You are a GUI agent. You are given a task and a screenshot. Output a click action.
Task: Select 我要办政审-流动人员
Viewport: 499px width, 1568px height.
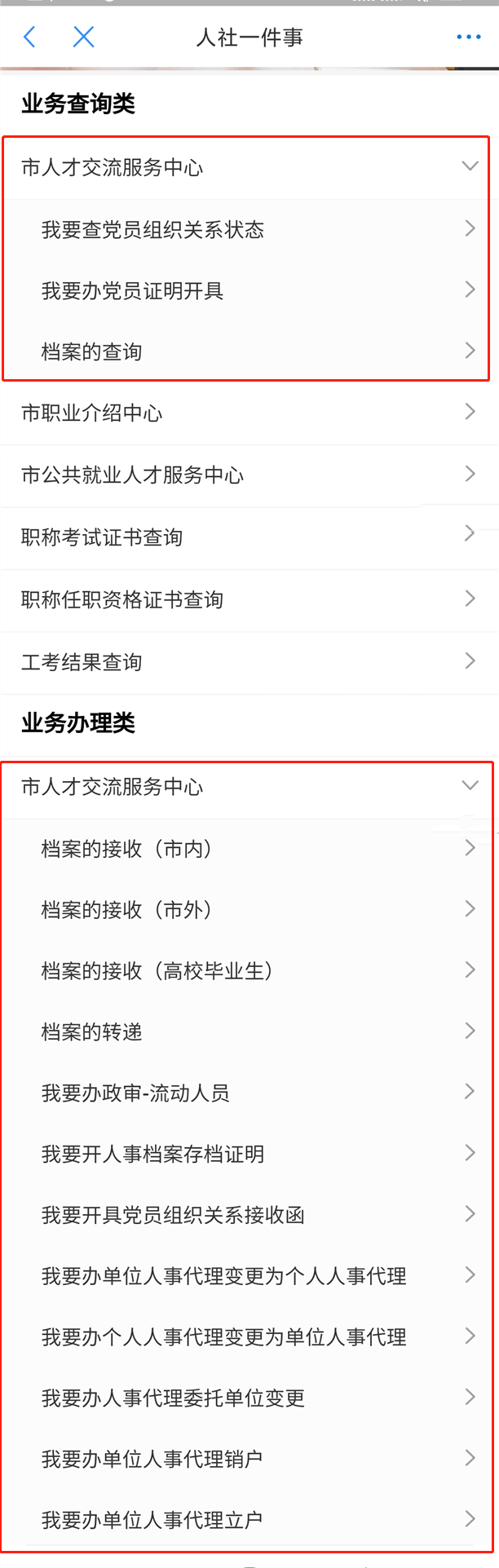[245, 1093]
